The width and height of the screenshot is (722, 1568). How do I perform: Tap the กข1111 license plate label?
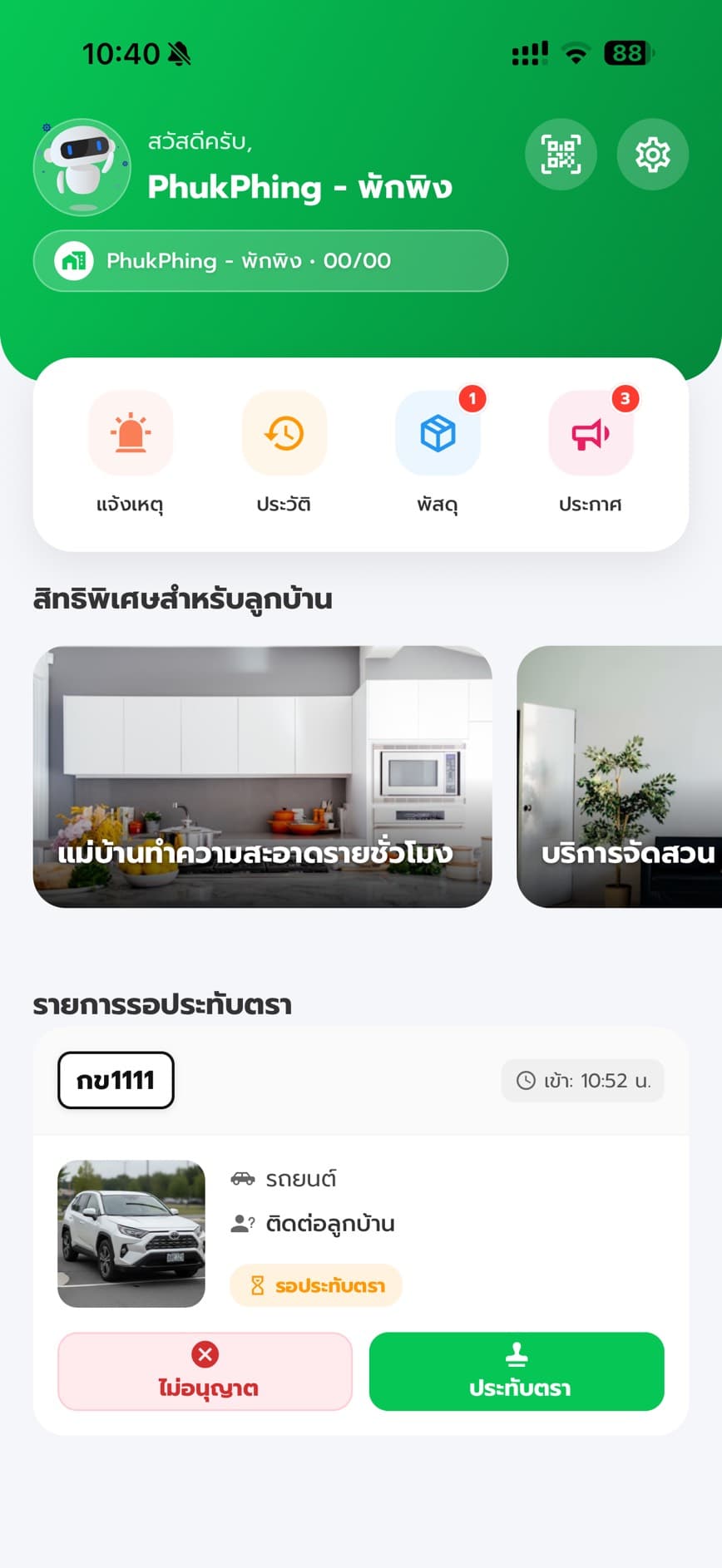click(x=115, y=1080)
